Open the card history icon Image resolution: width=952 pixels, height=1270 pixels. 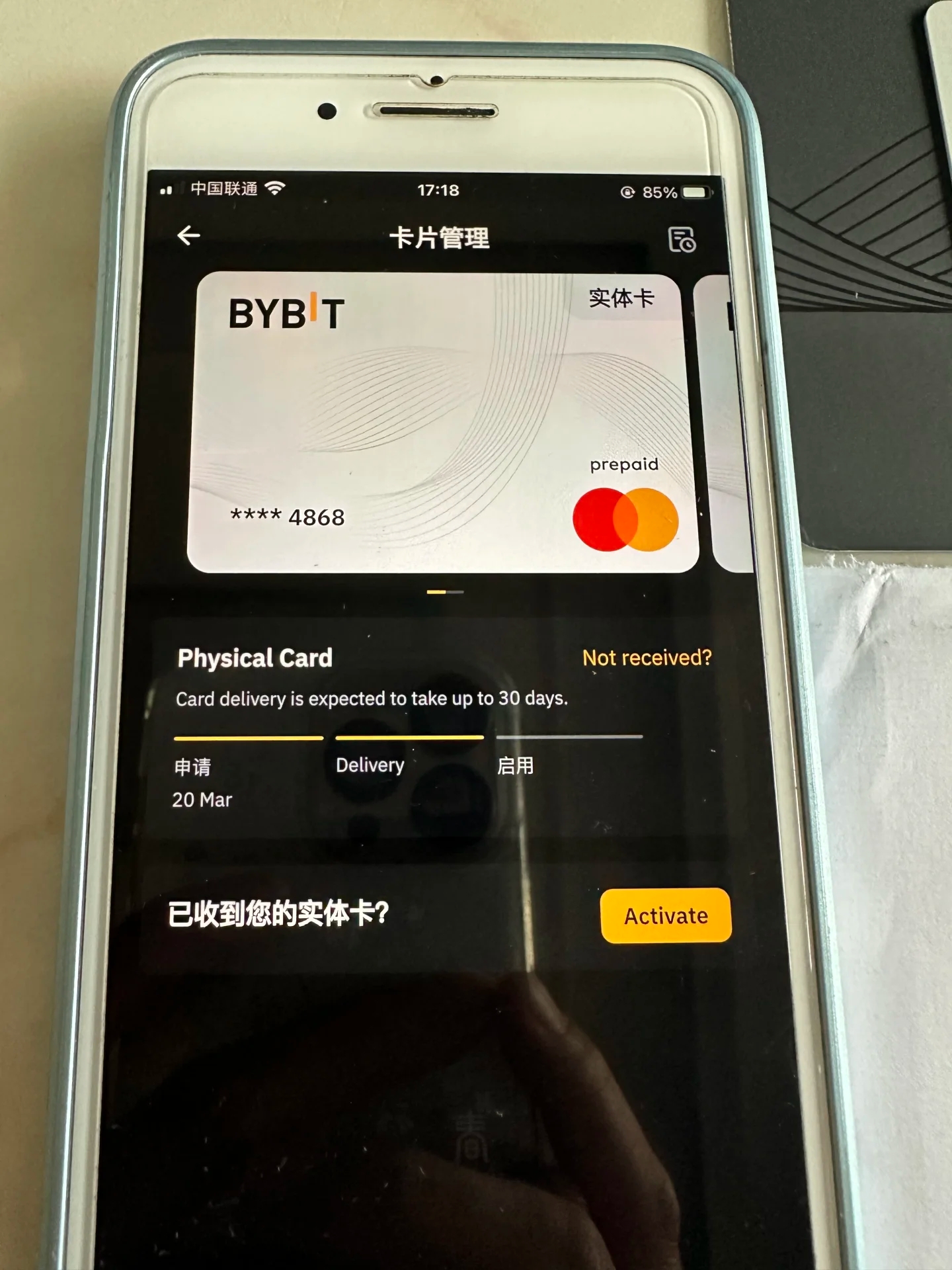[682, 239]
